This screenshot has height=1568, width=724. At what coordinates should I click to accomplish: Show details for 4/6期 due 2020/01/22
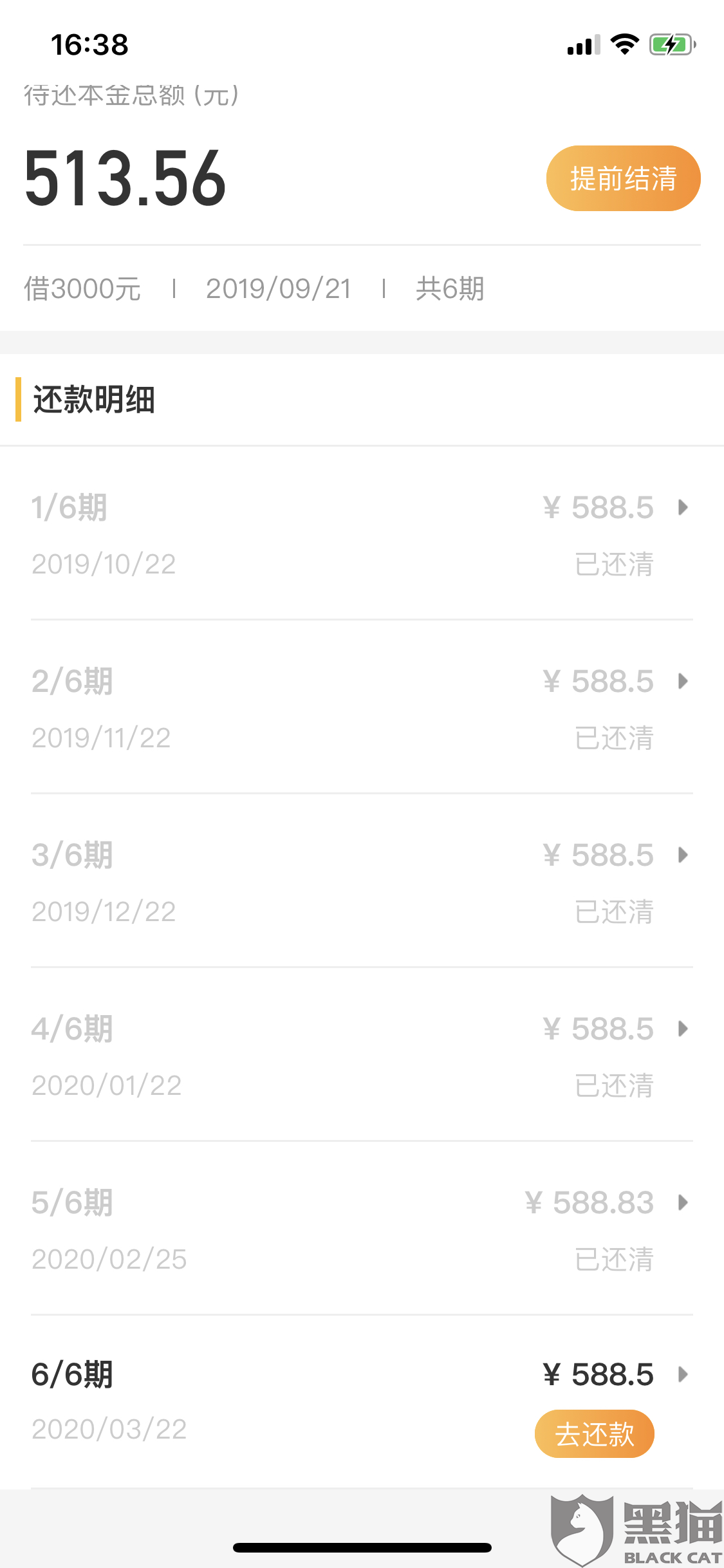(682, 1029)
